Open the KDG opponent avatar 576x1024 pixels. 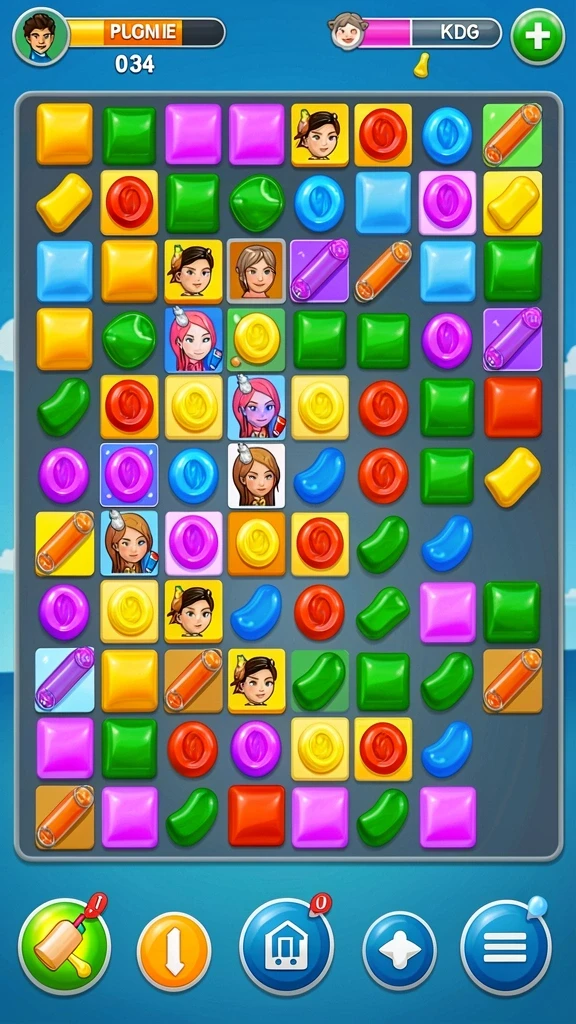pos(348,31)
